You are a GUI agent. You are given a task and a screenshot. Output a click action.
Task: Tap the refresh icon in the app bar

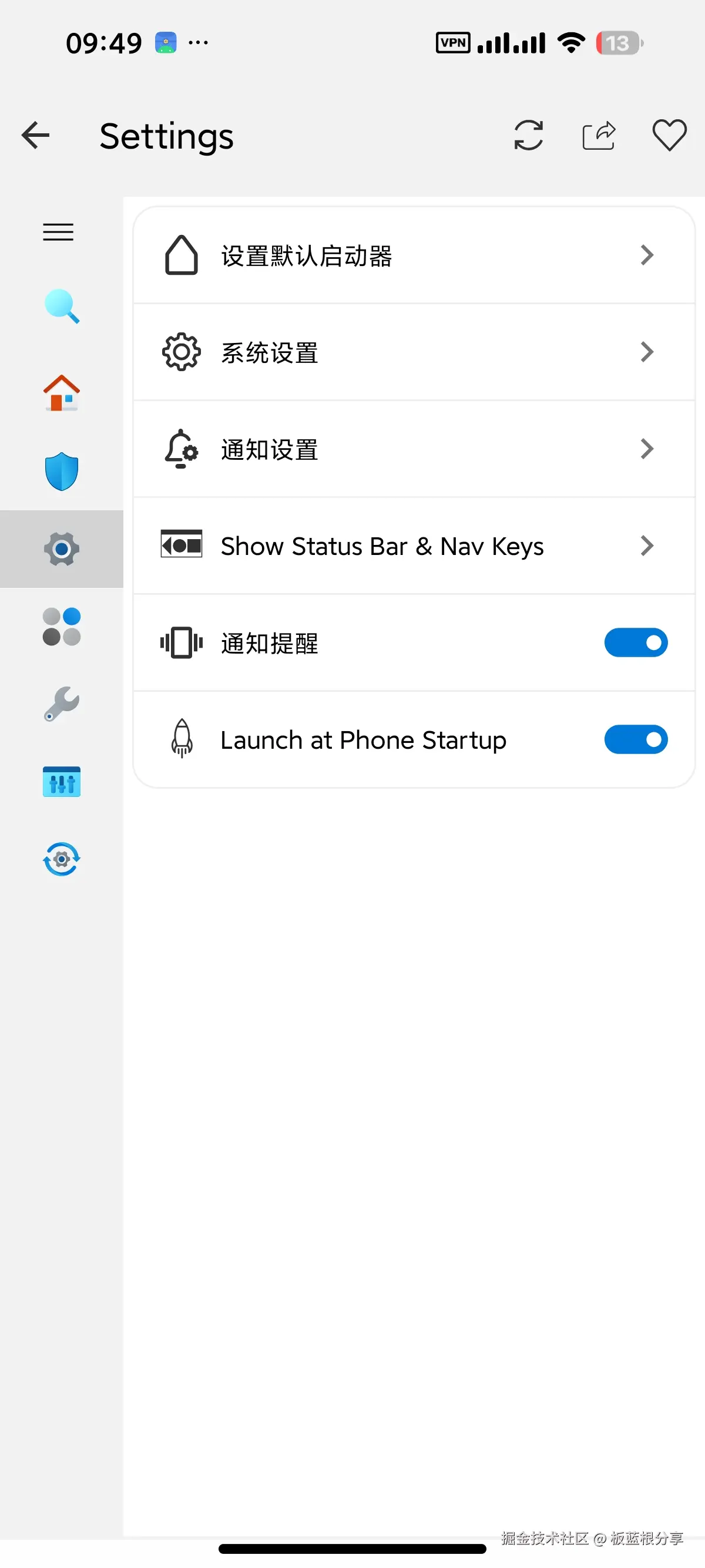[x=528, y=135]
